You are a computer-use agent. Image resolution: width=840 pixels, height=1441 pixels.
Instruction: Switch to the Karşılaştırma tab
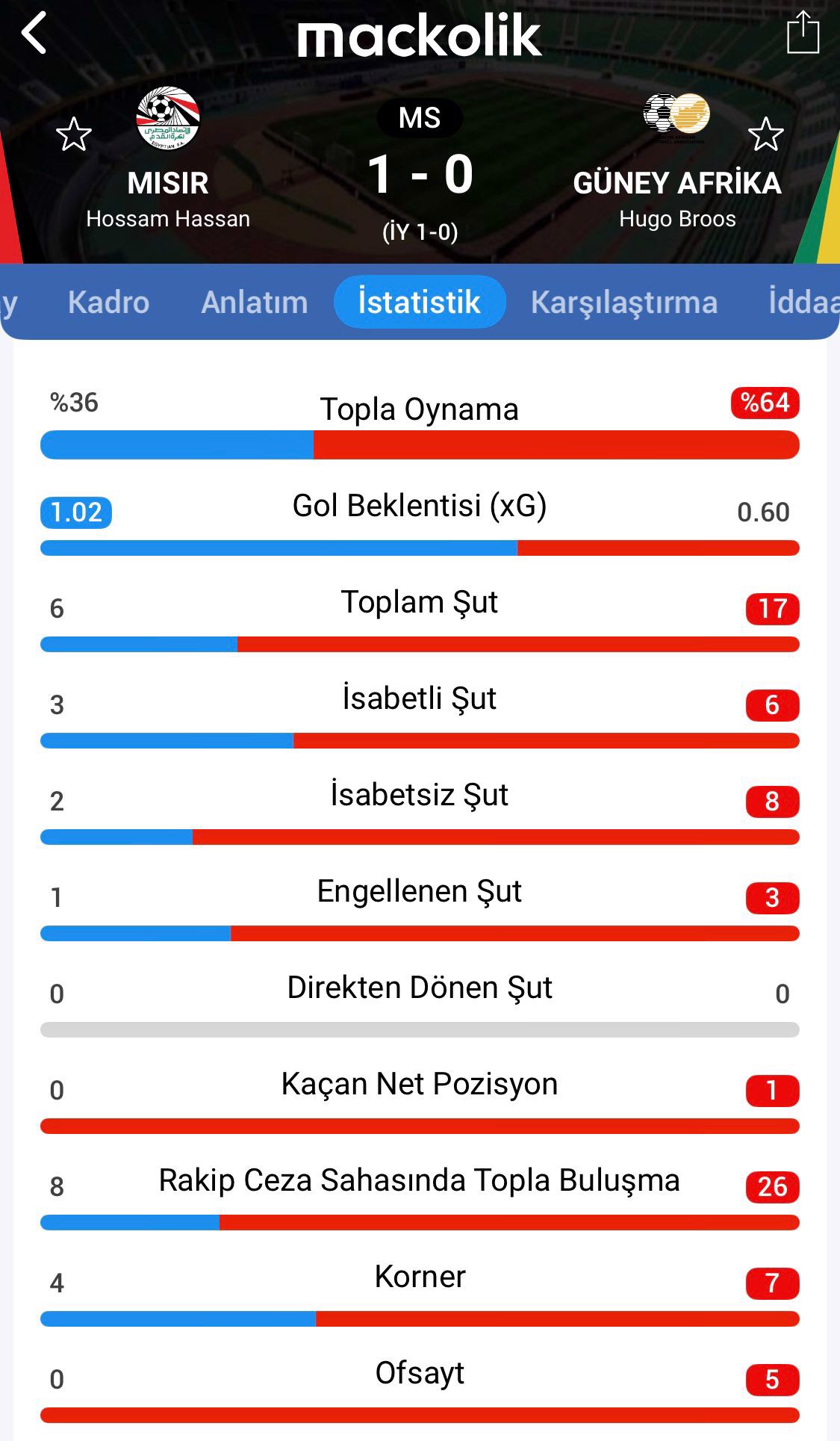click(623, 302)
